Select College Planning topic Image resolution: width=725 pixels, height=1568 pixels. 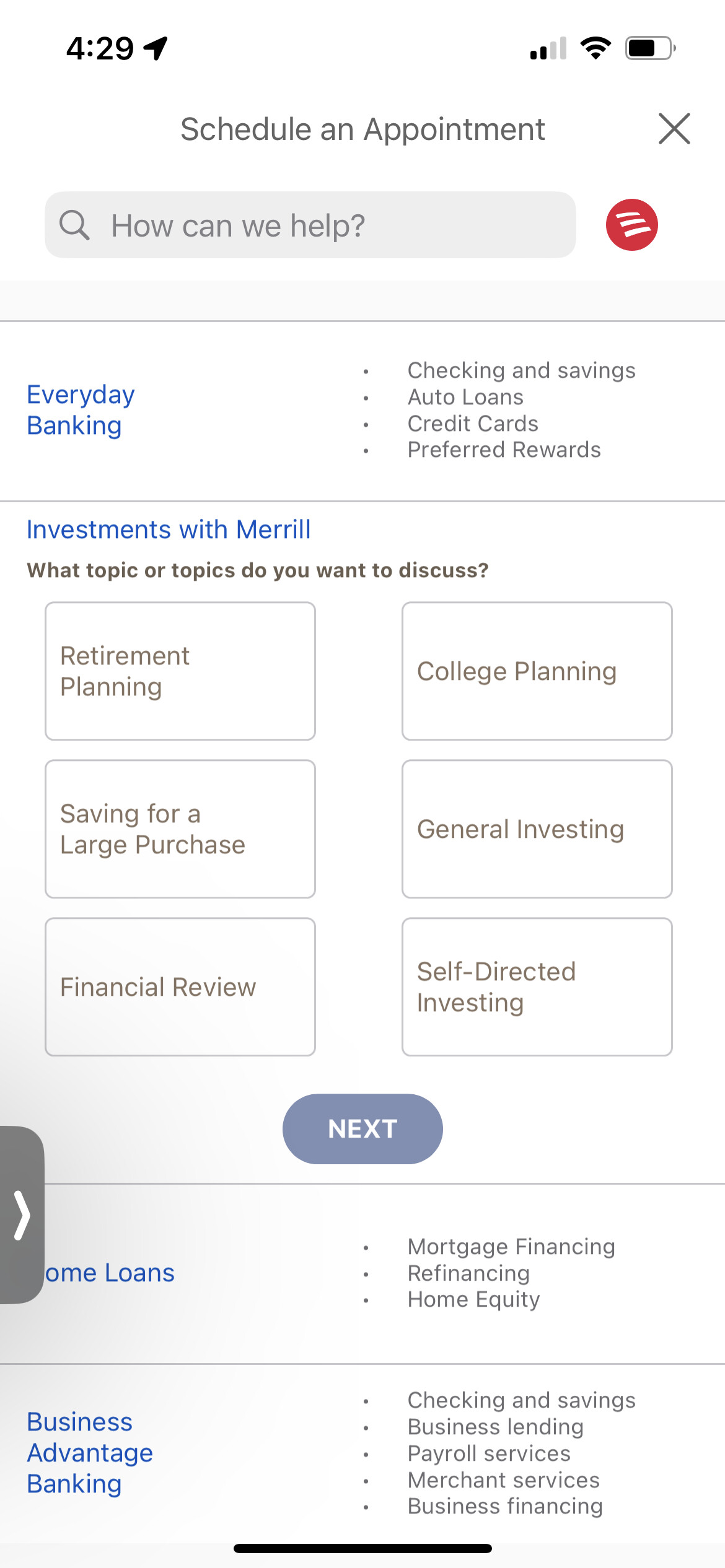[x=537, y=671]
